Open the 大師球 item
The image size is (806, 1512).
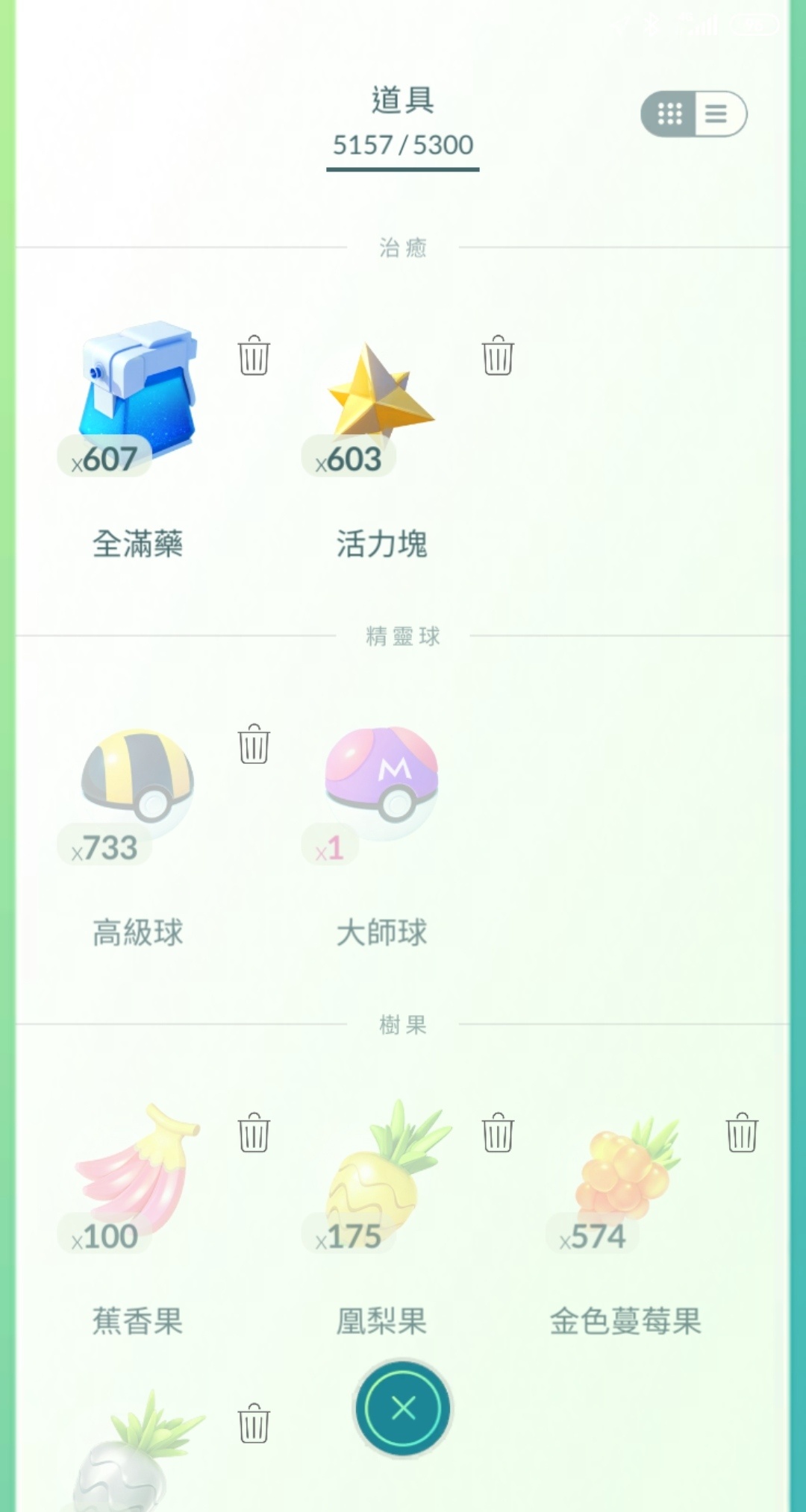381,779
